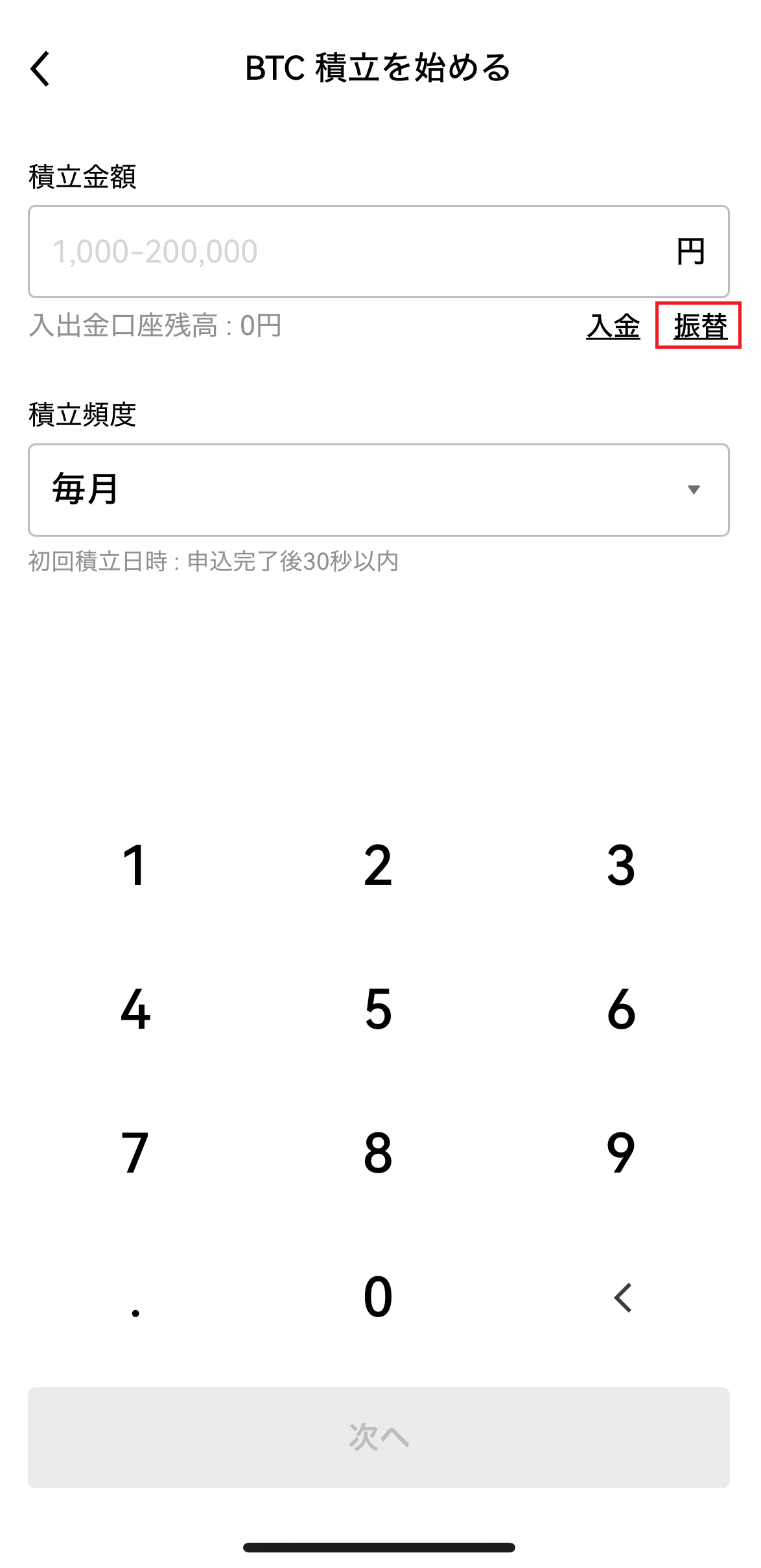This screenshot has width=761, height=1568.
Task: Enter digit 1 on the keypad
Action: (x=135, y=865)
